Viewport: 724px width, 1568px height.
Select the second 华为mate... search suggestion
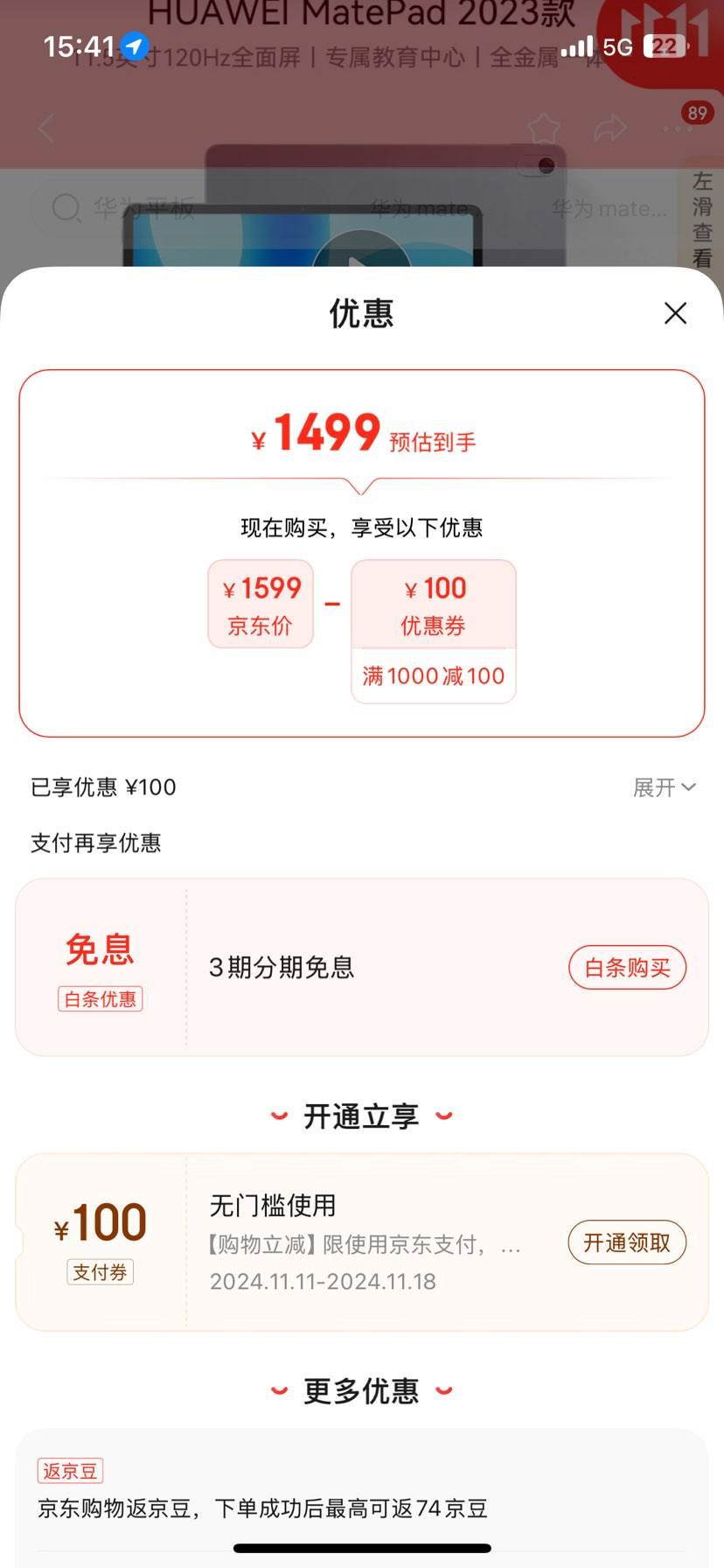tap(608, 208)
